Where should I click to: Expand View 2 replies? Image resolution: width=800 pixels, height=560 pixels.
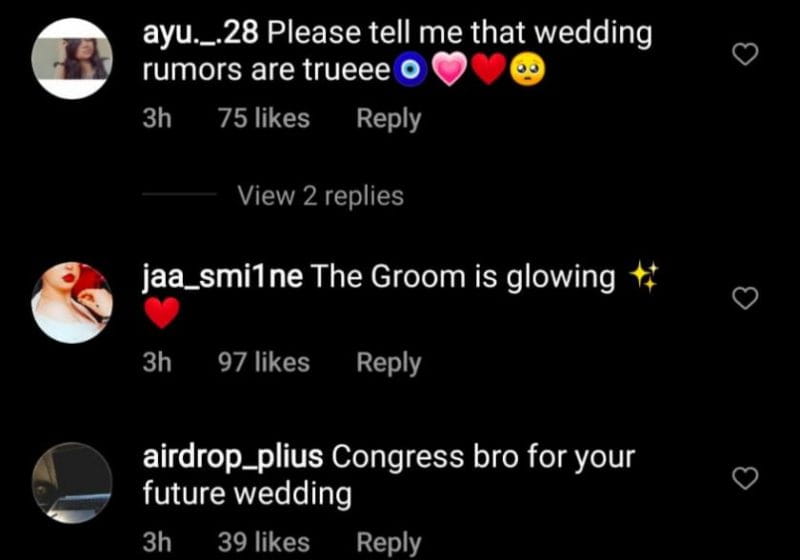tap(320, 196)
